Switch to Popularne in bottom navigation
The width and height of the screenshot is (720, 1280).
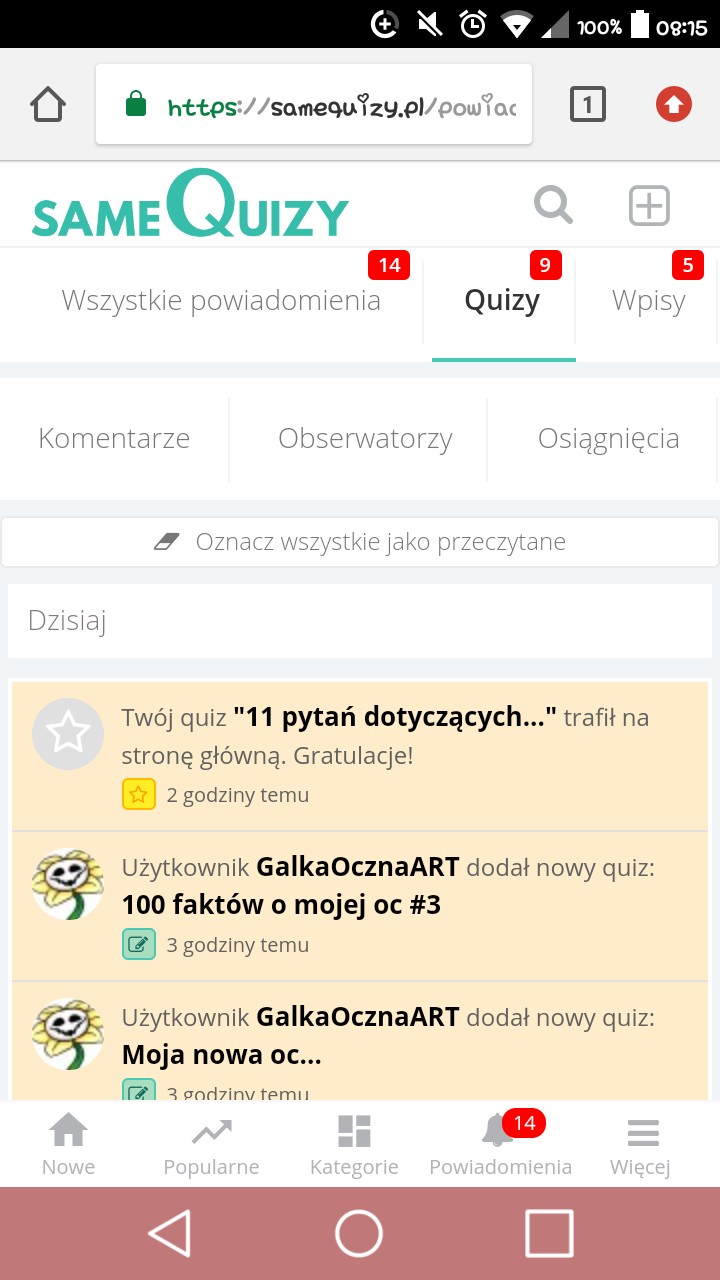(211, 1146)
